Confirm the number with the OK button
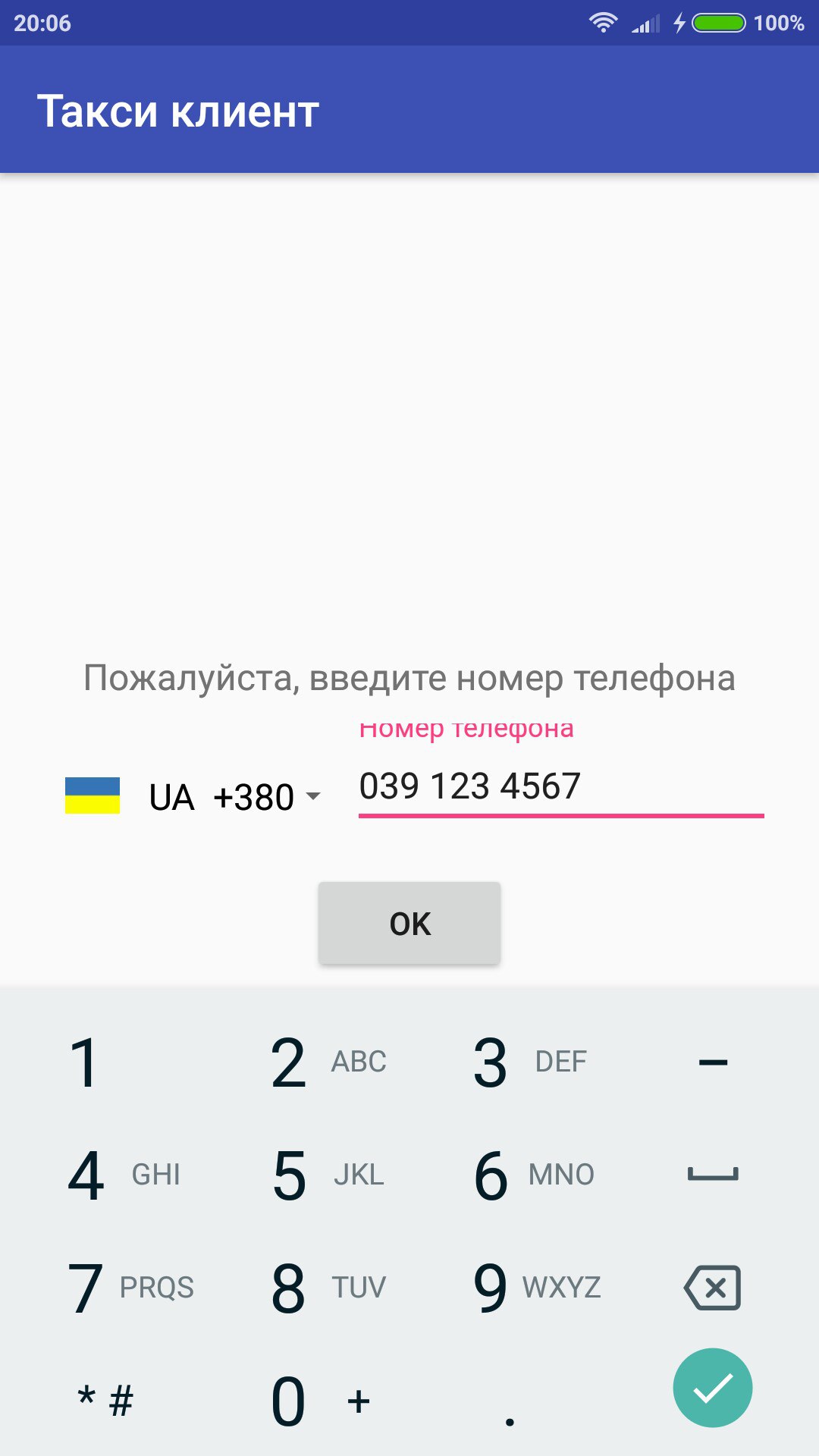The width and height of the screenshot is (819, 1456). coord(409,923)
